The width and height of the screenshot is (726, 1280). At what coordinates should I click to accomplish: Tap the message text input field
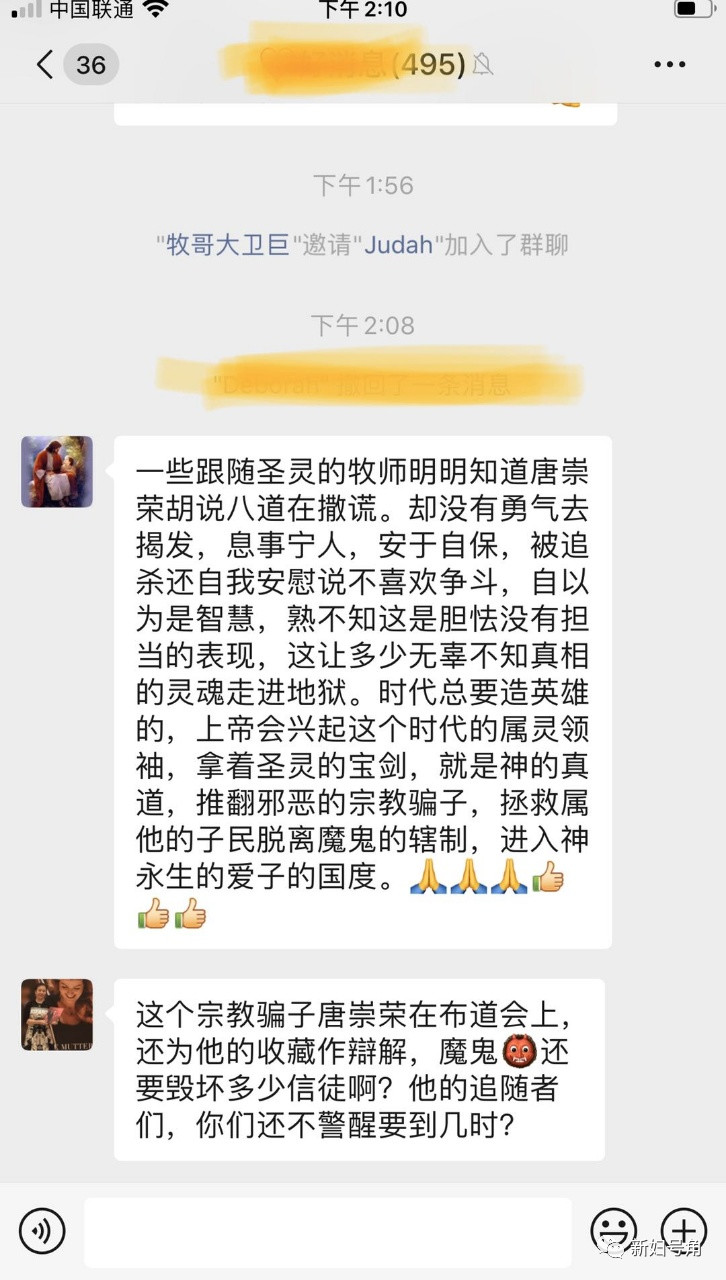[x=327, y=1232]
